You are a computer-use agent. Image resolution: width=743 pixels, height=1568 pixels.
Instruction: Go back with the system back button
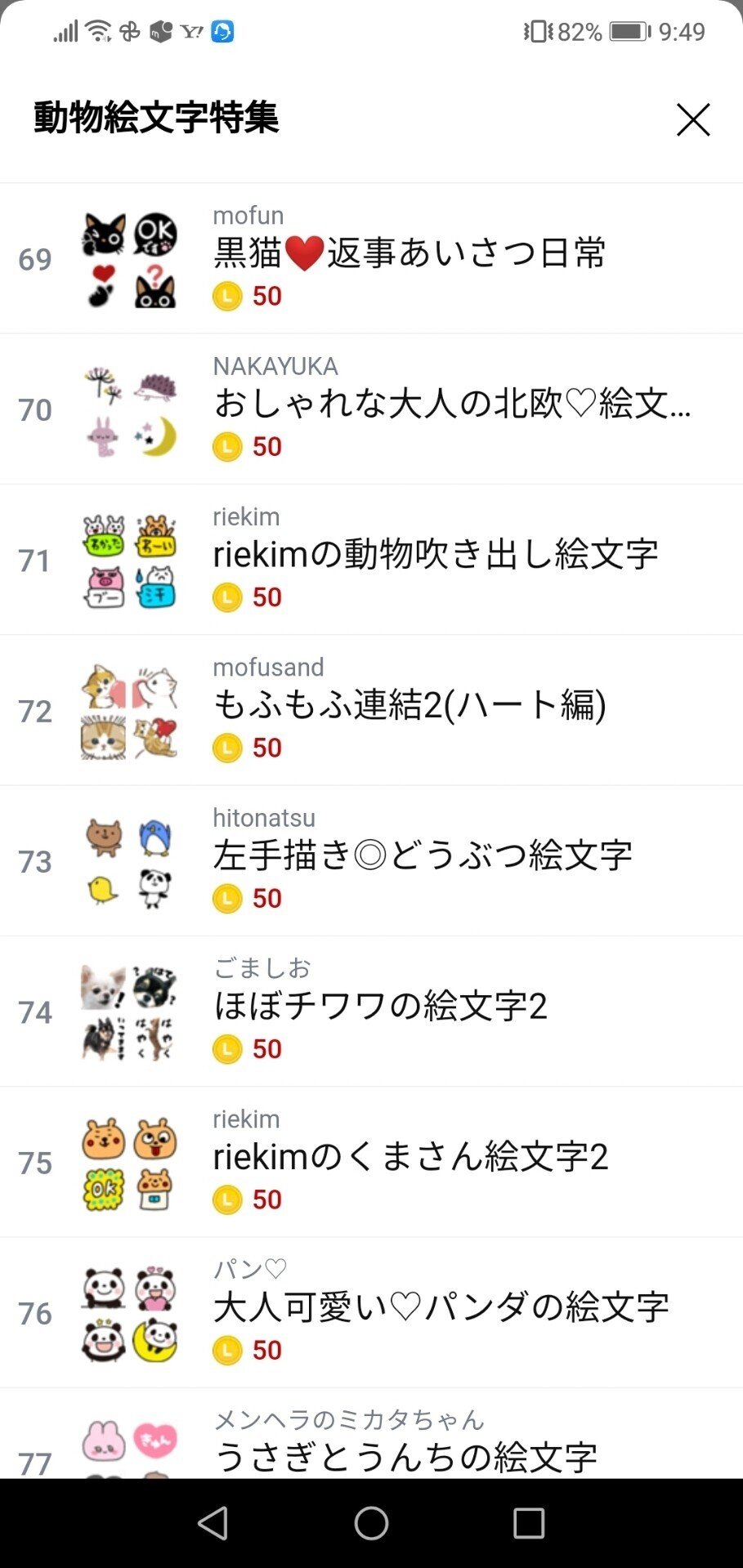[213, 1523]
